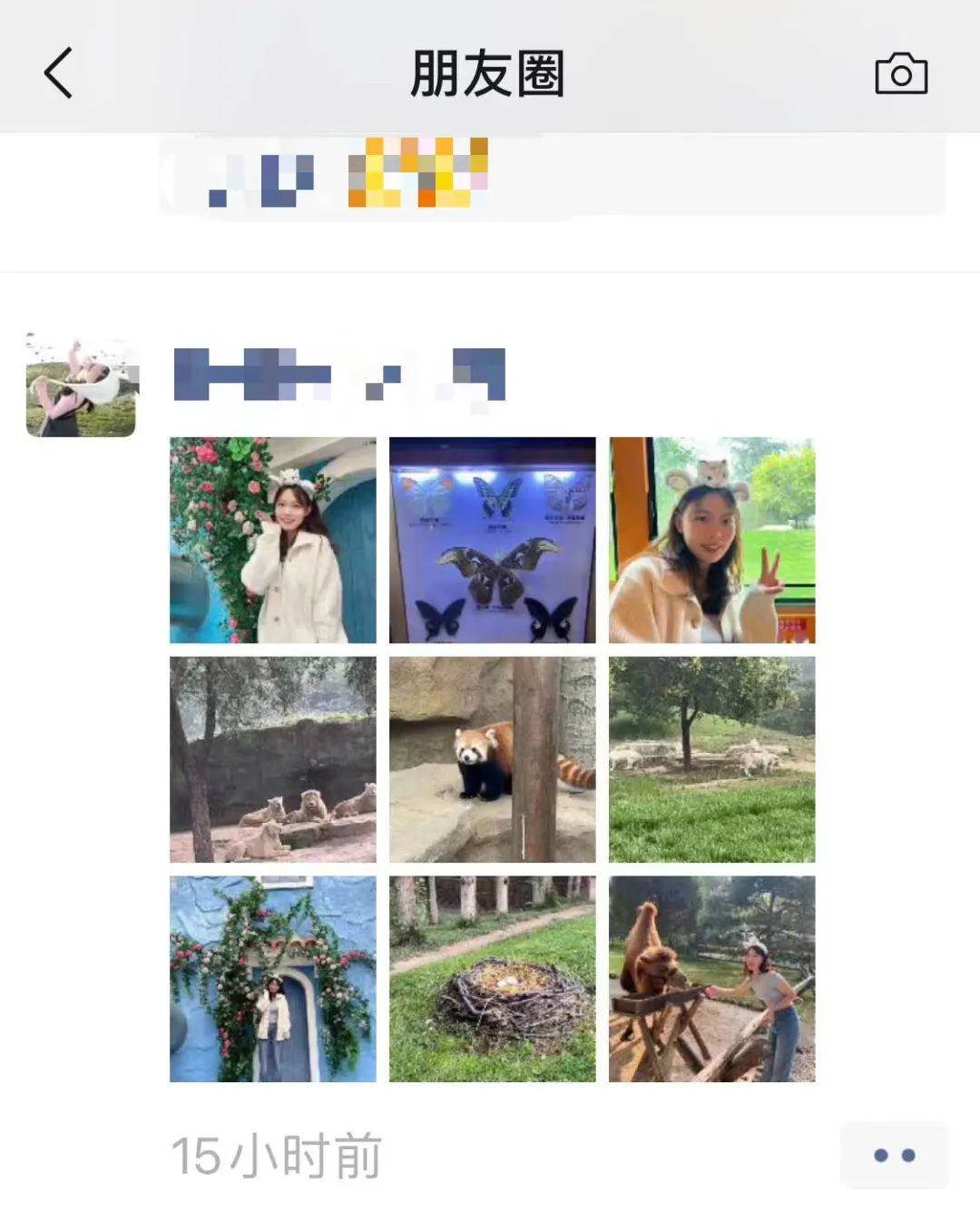Screen dimensions: 980x1212
Task: Go back from the 朋友圈 page
Action: pyautogui.click(x=59, y=73)
